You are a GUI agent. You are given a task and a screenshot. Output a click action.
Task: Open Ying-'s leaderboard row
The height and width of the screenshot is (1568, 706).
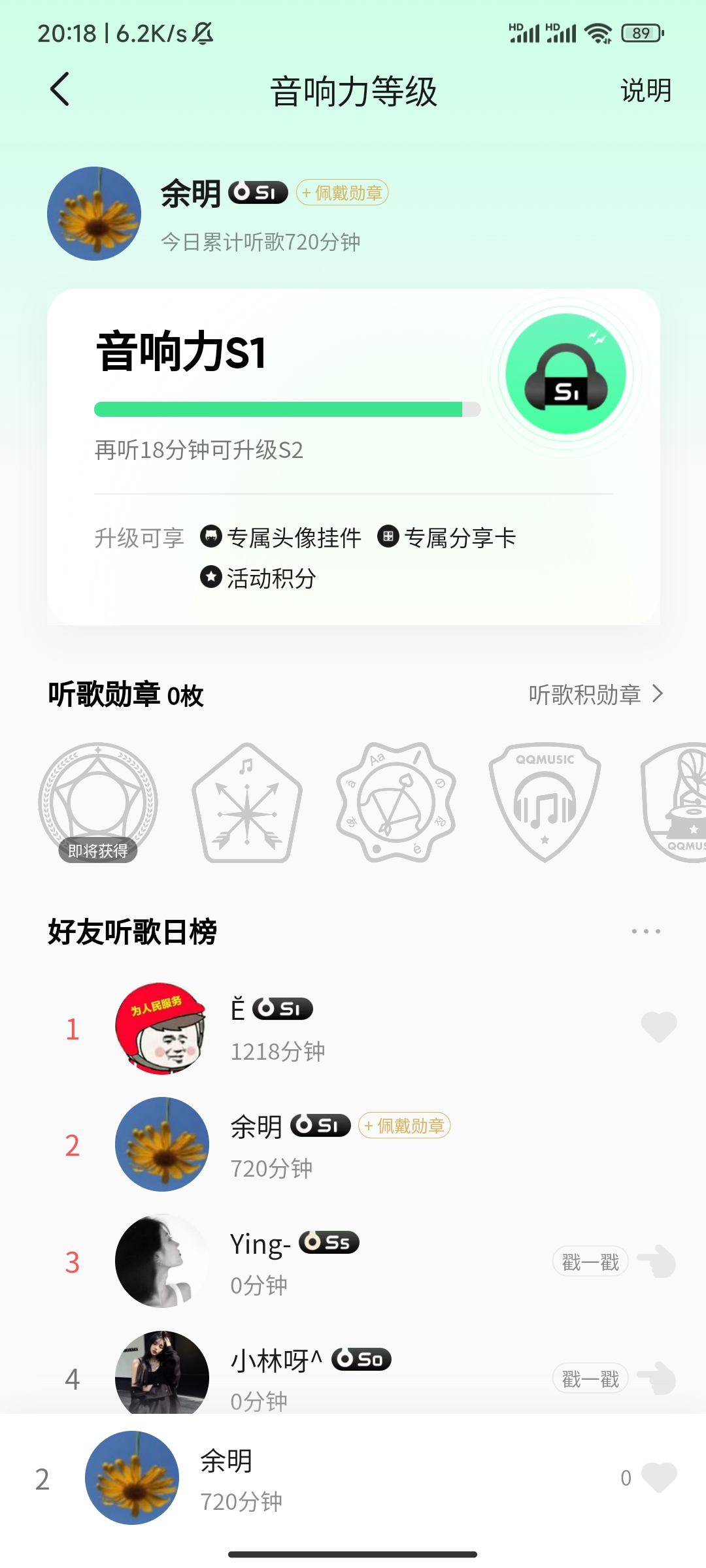(327, 1262)
